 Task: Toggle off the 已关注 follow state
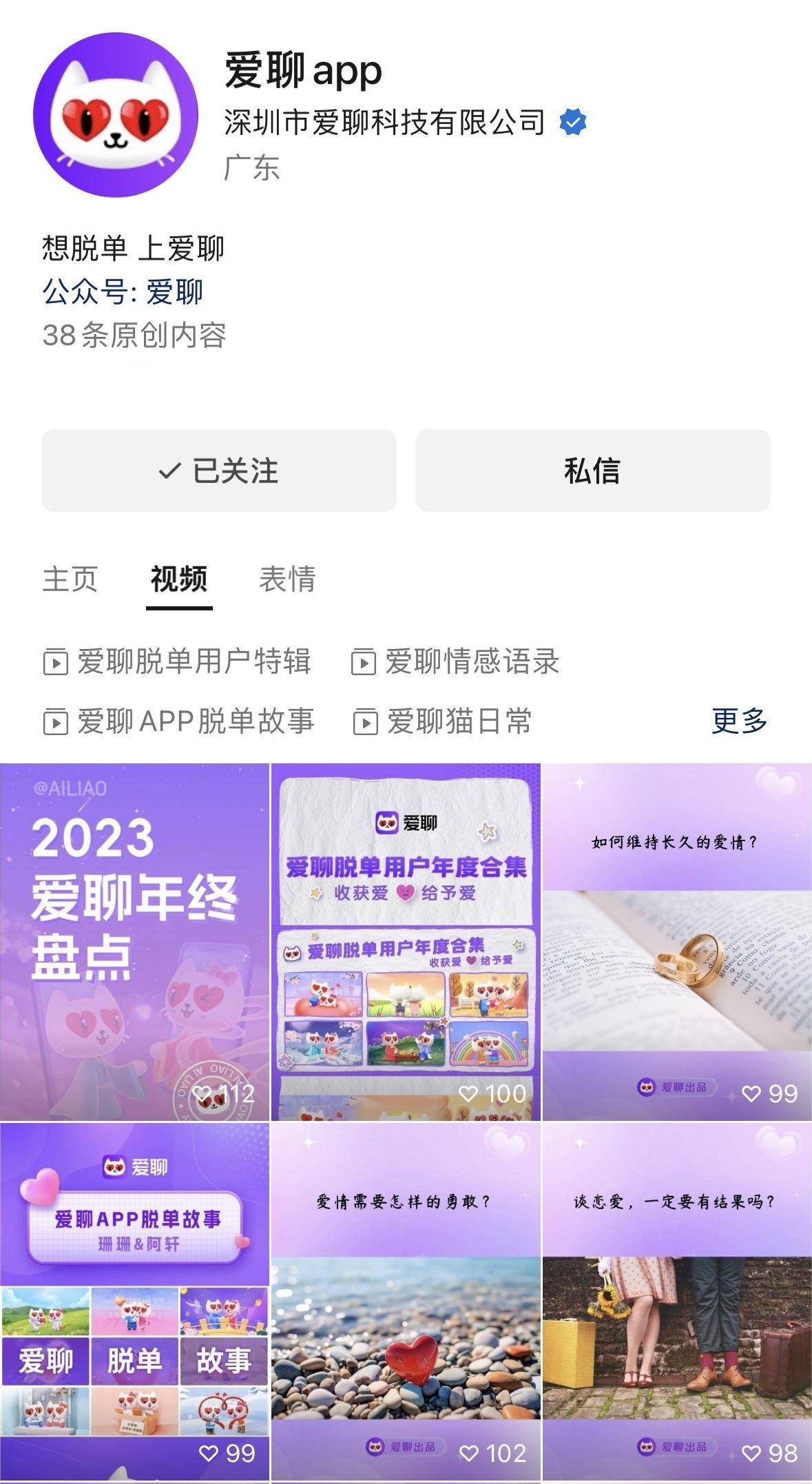(218, 471)
